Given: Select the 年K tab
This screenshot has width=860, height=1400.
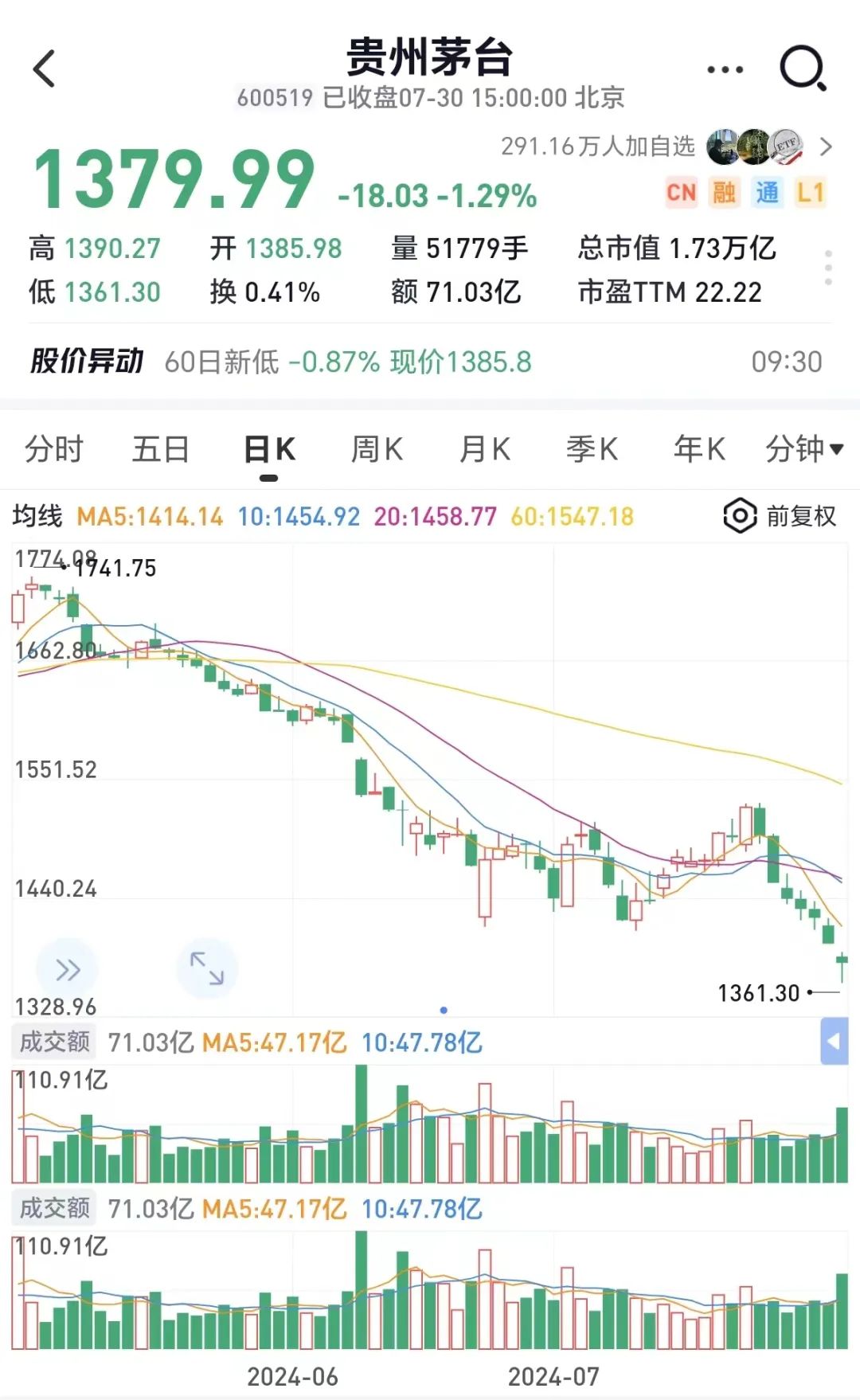Looking at the screenshot, I should pos(699,449).
